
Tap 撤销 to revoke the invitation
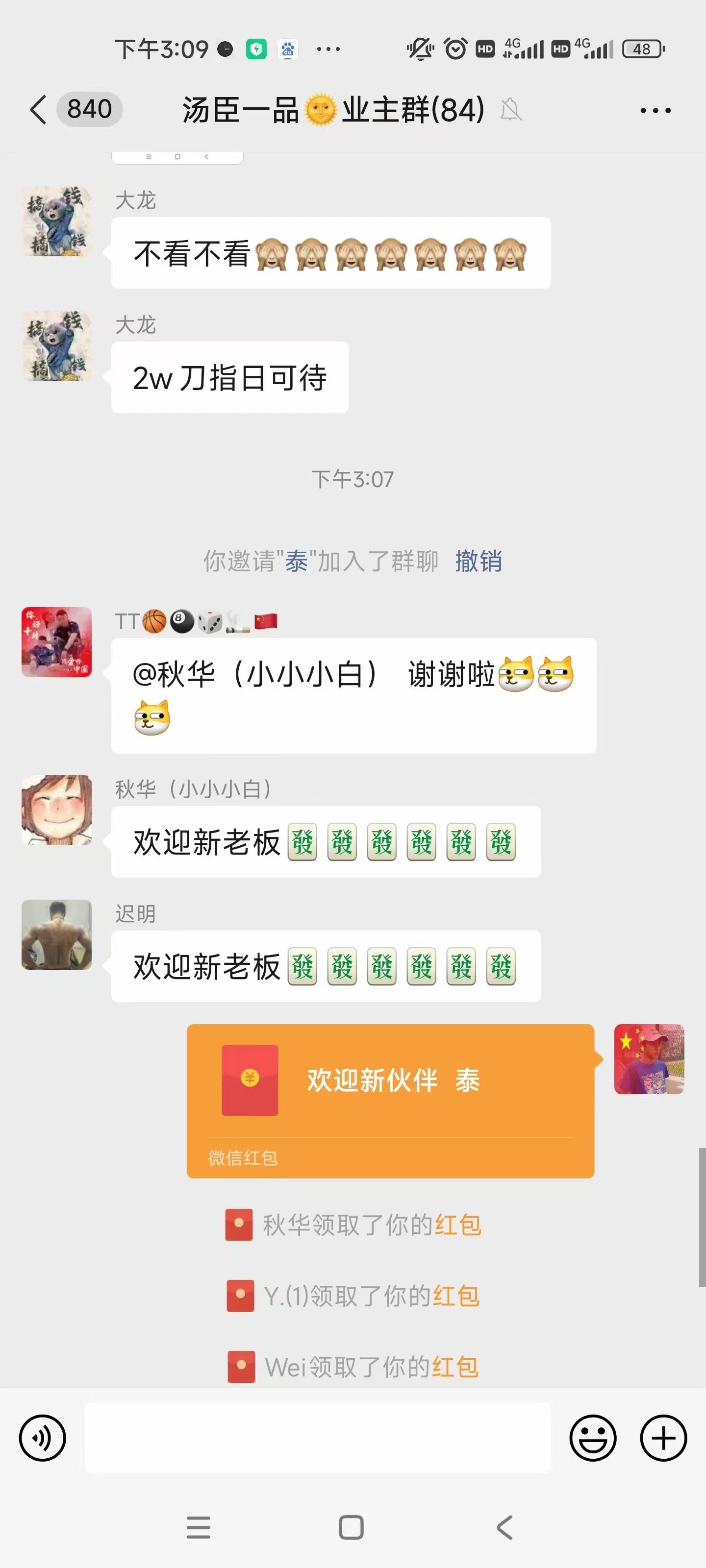pyautogui.click(x=478, y=561)
